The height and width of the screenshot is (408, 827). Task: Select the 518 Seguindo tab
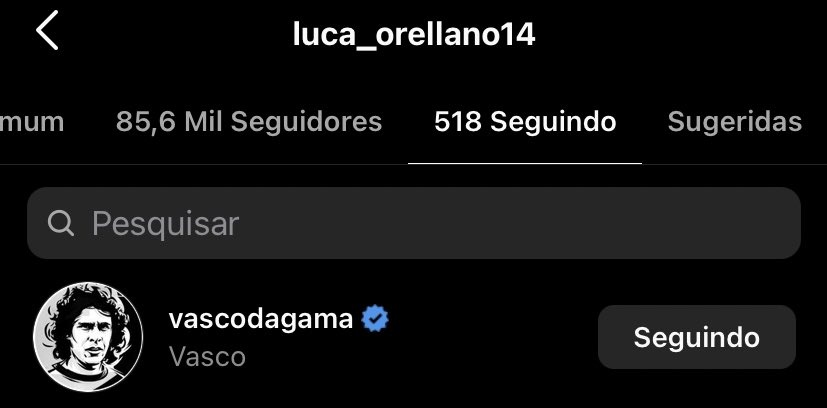525,122
